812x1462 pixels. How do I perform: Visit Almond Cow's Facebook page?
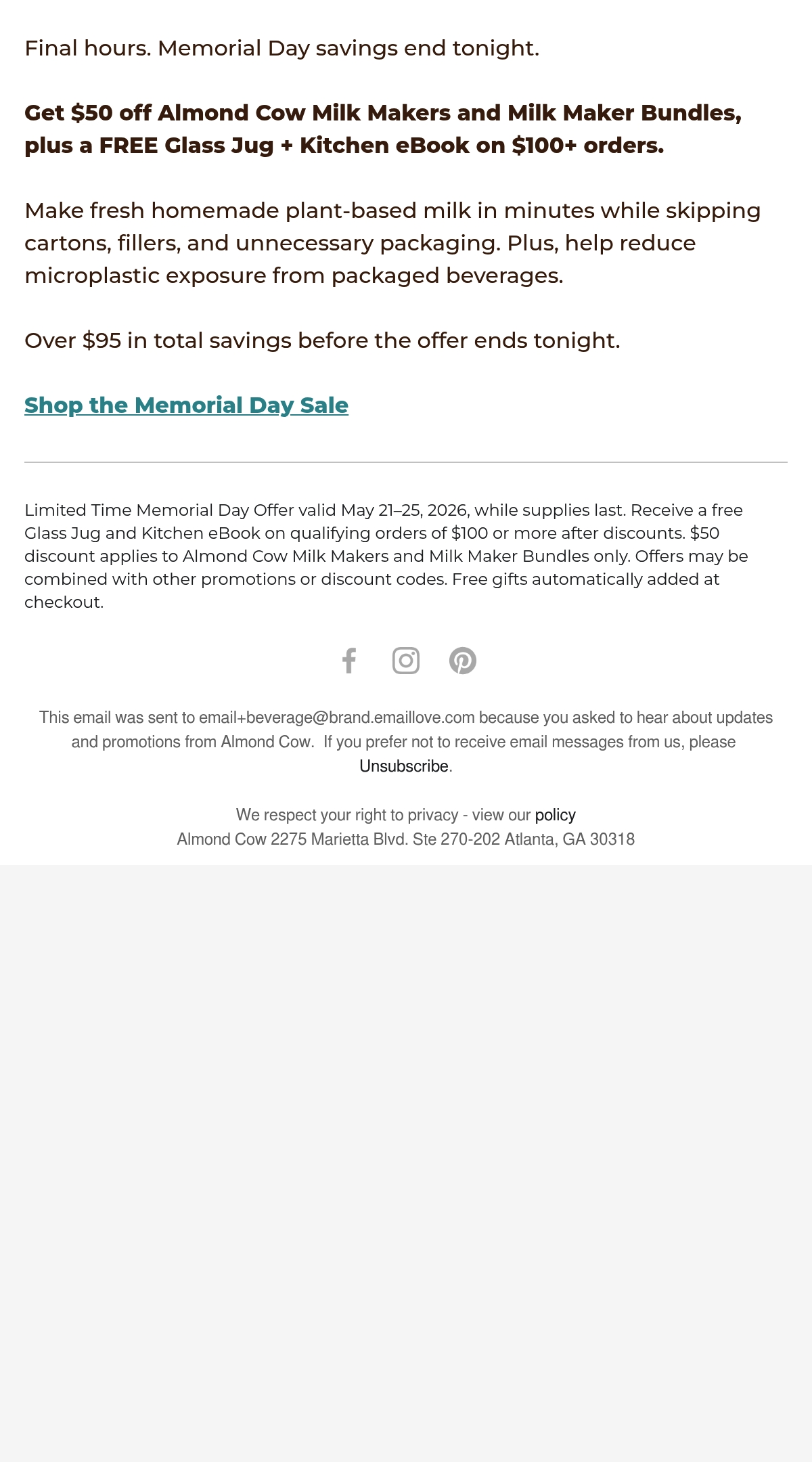pyautogui.click(x=349, y=661)
